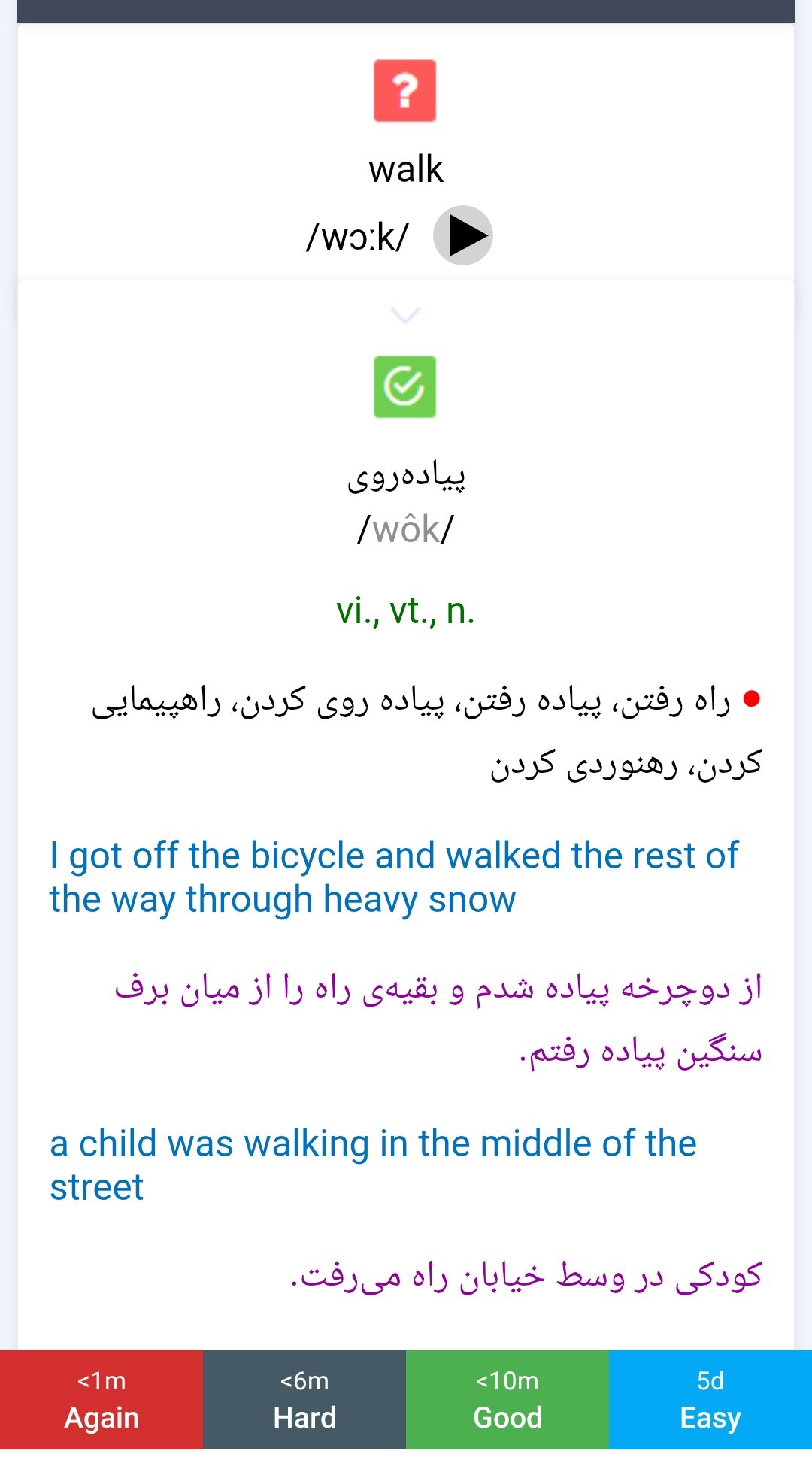Mark this card as Good

click(507, 1400)
